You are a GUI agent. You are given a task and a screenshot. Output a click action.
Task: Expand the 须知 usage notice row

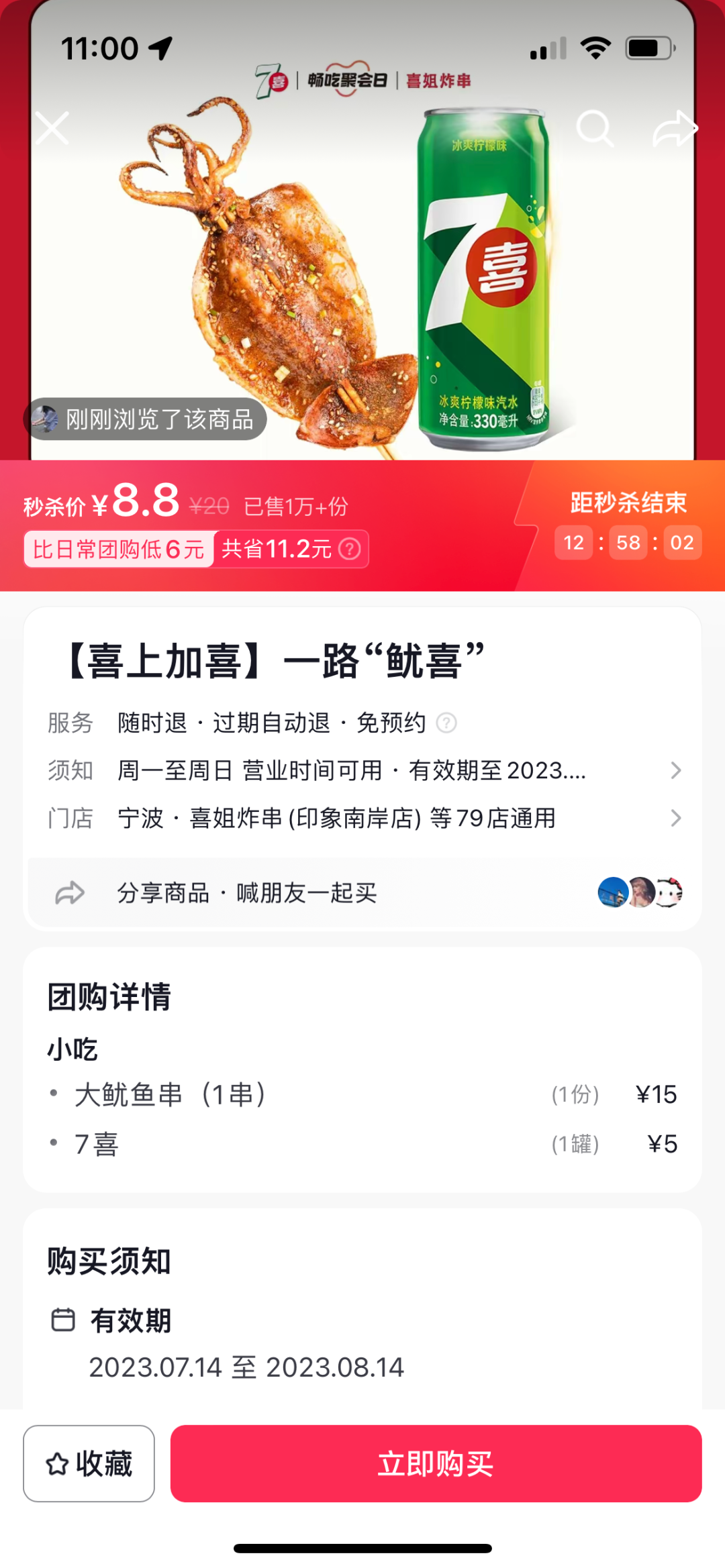point(362,770)
